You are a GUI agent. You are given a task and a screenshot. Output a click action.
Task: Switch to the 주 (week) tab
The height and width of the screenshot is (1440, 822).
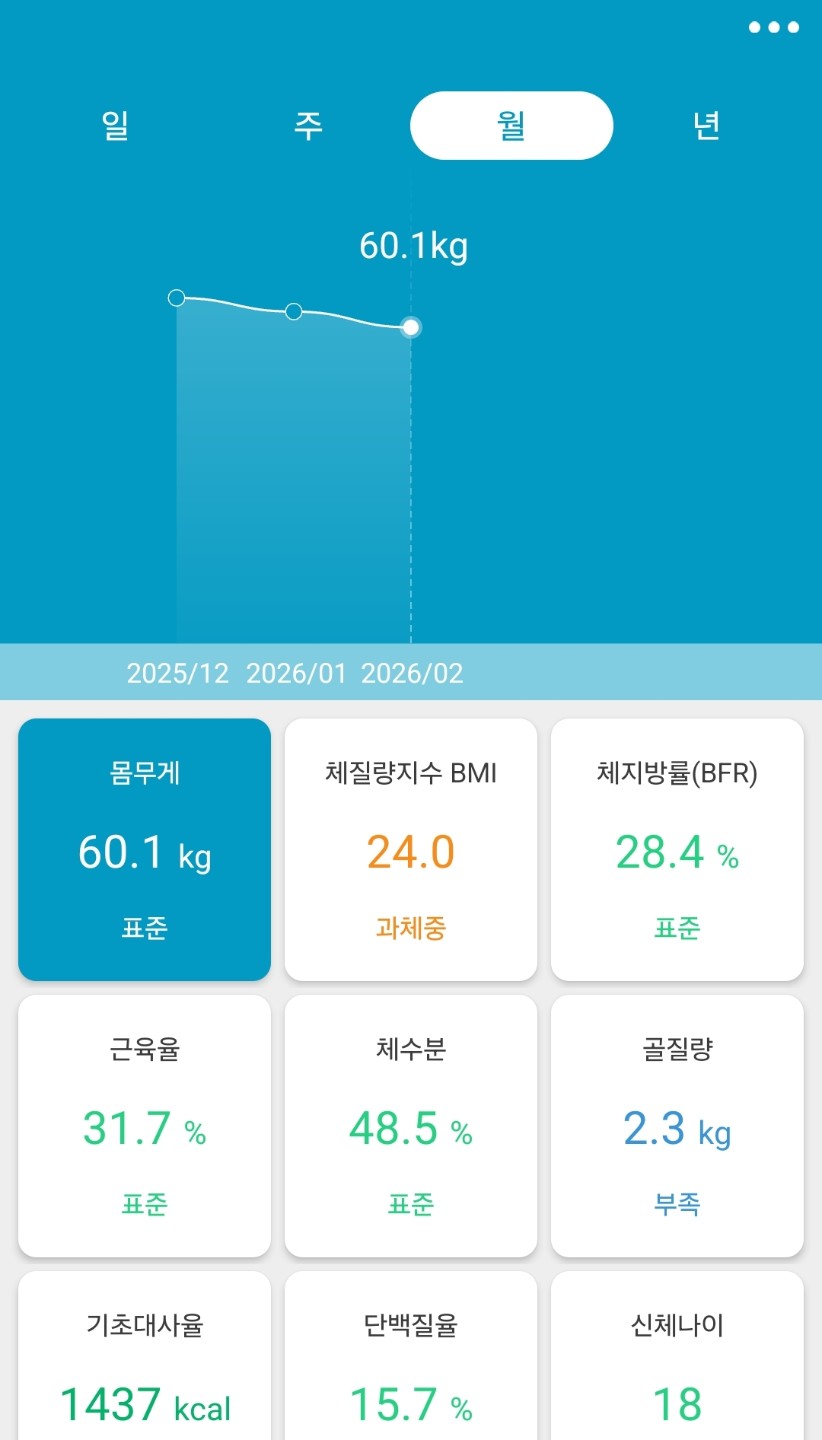[x=308, y=126]
